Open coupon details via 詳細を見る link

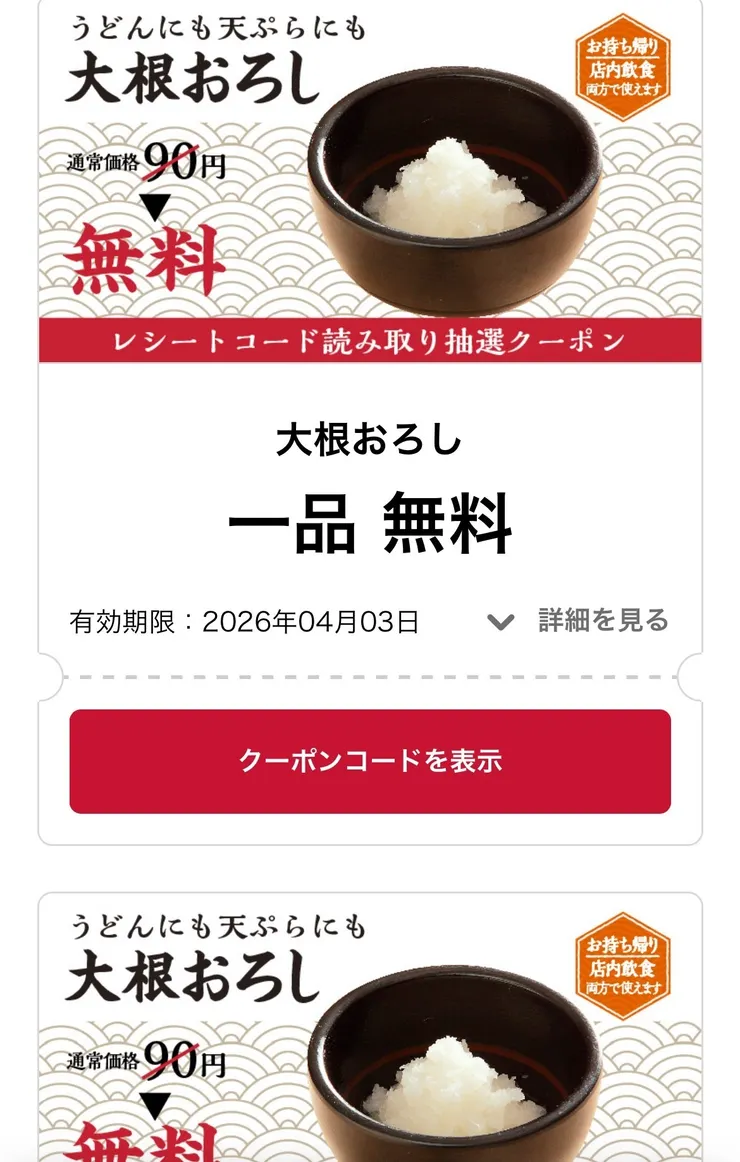pyautogui.click(x=601, y=619)
